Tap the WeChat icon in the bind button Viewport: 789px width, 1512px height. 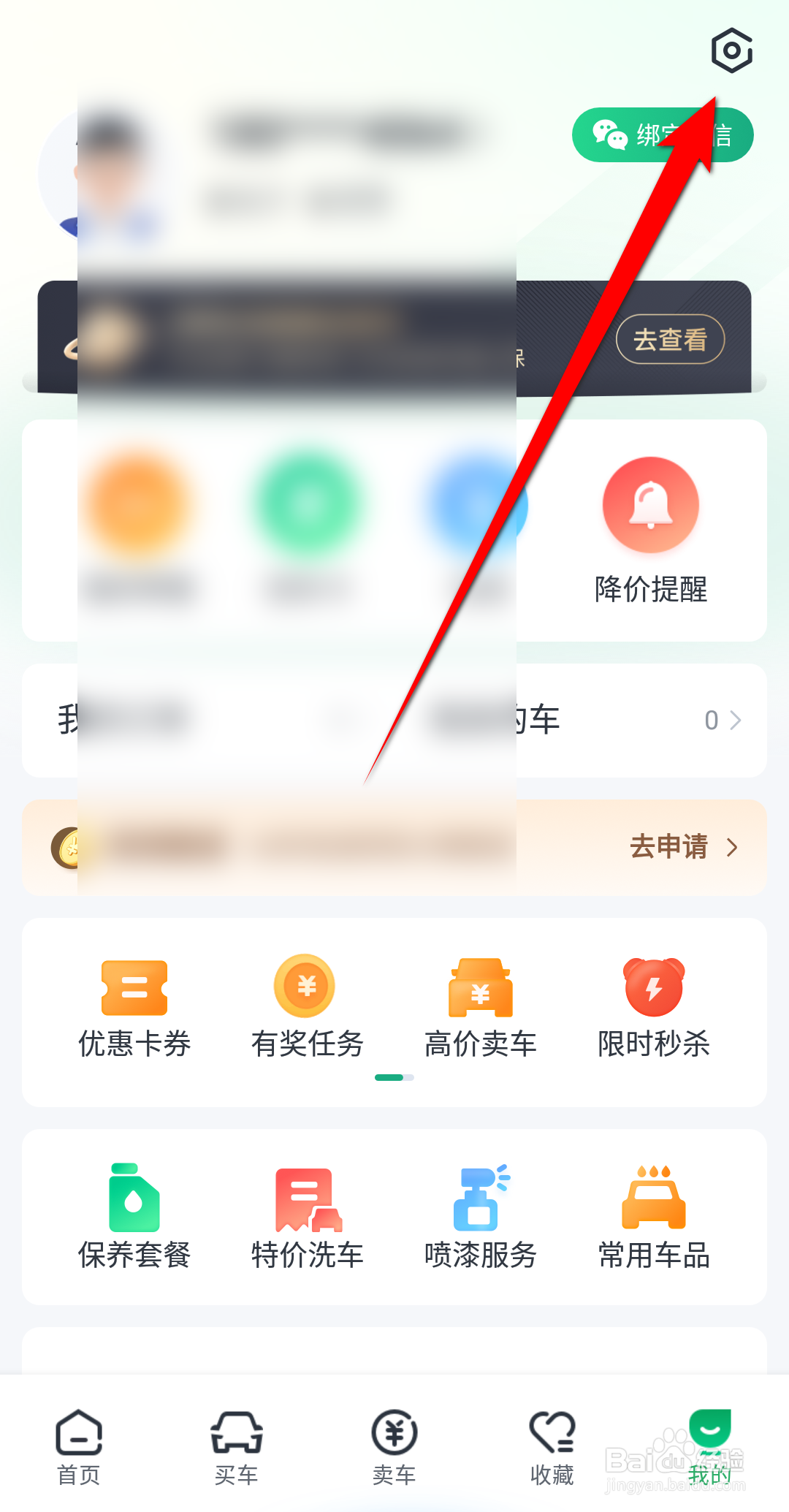pyautogui.click(x=611, y=134)
